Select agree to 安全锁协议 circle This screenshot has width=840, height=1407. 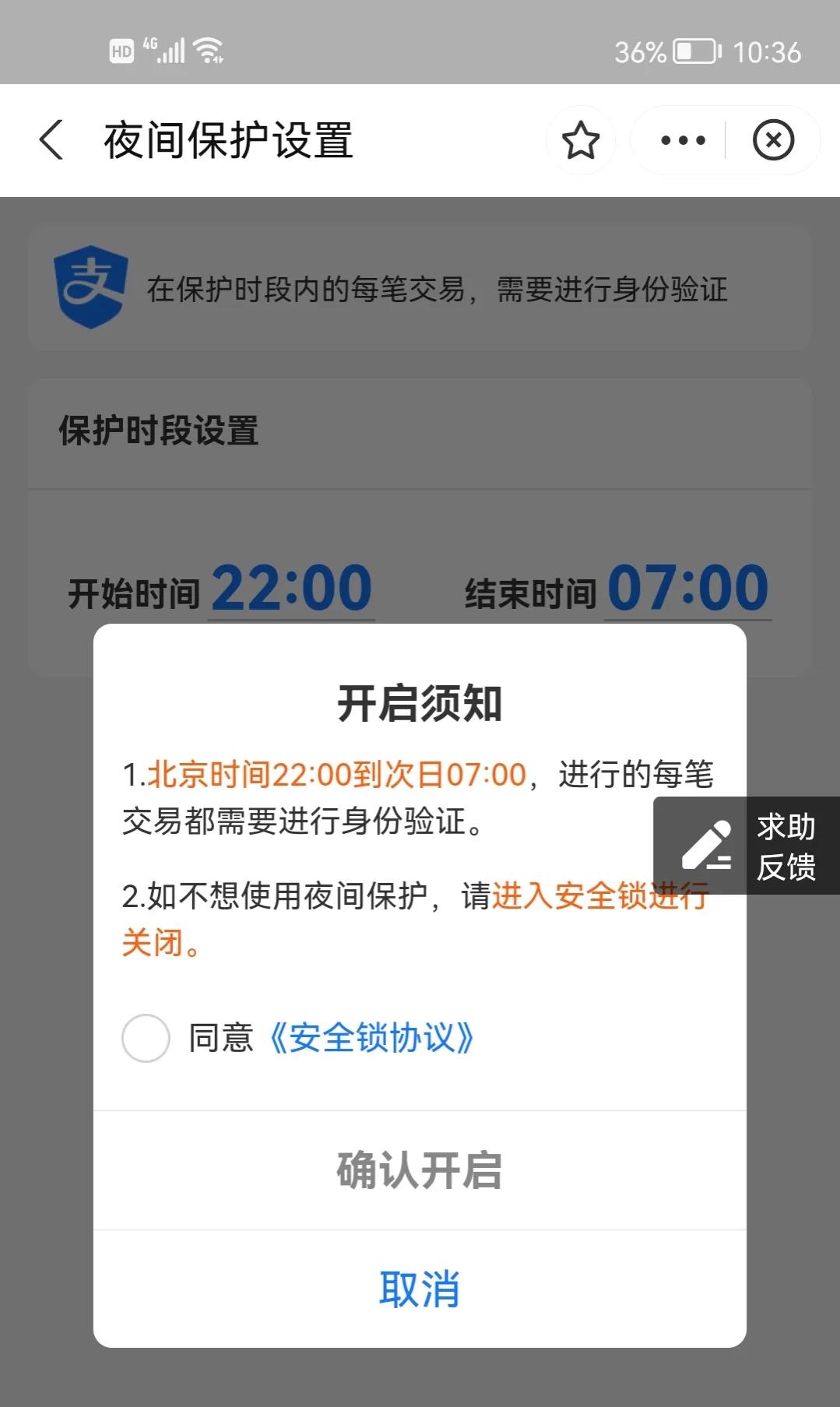click(x=145, y=1038)
